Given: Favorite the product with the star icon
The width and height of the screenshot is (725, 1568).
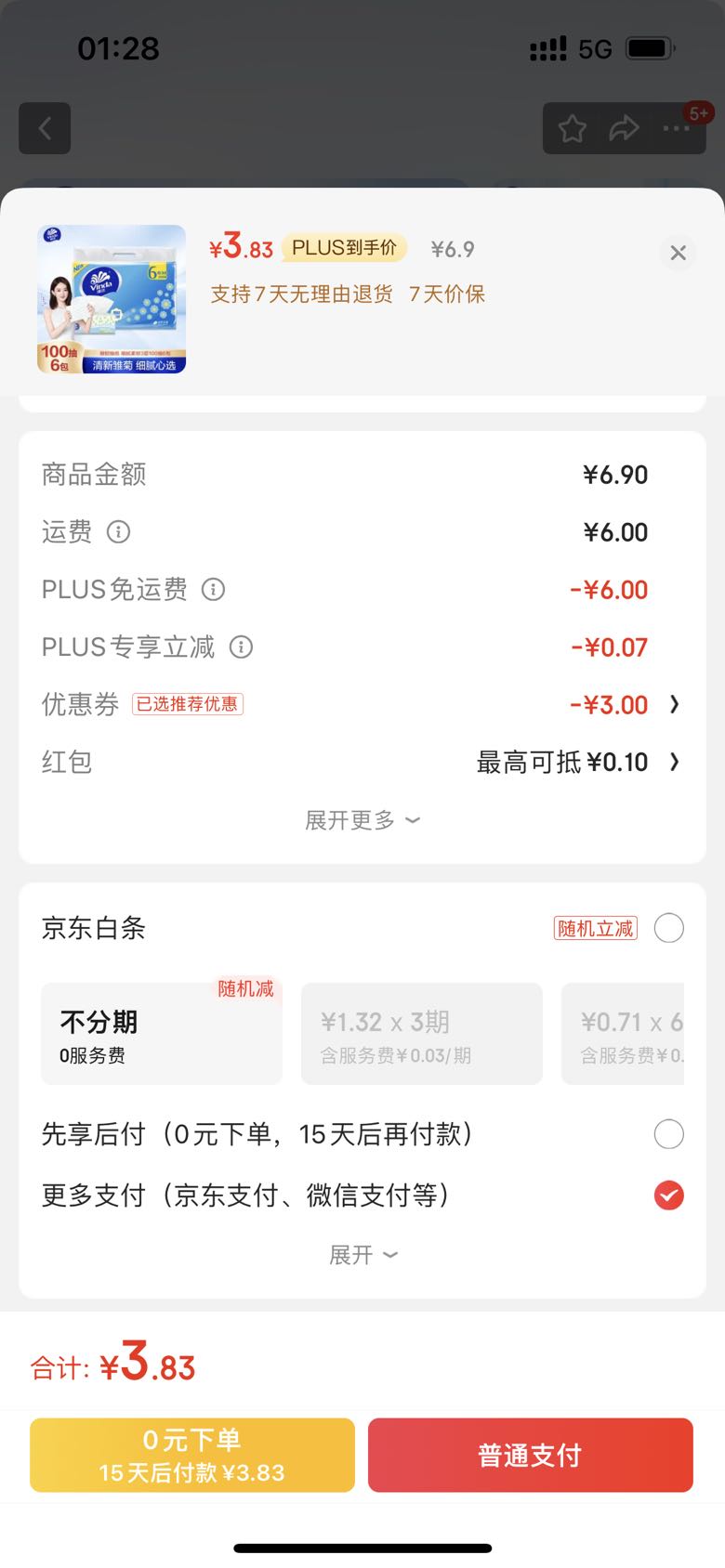Looking at the screenshot, I should coord(572,128).
